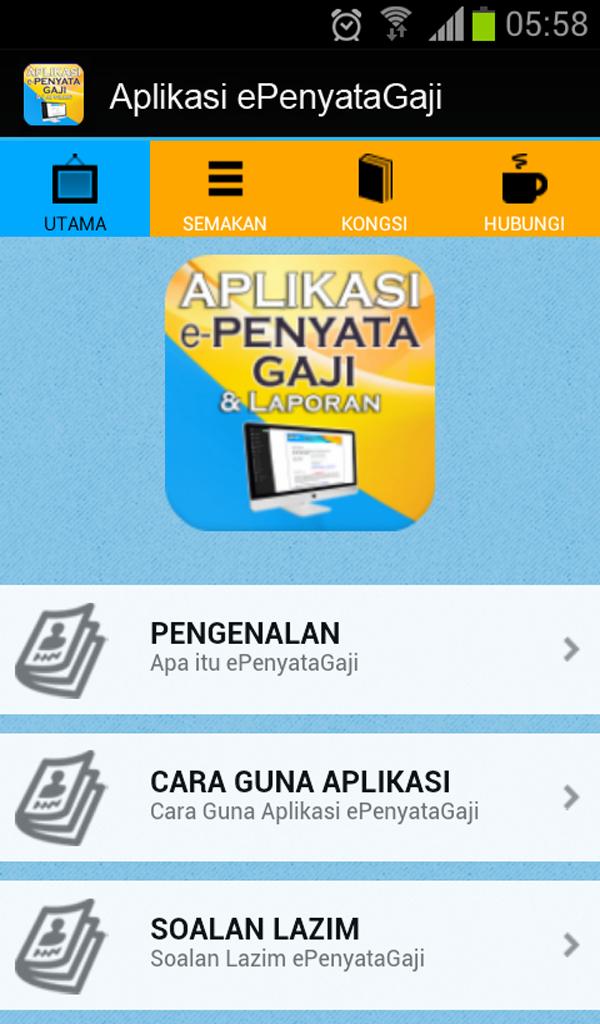Open the PENGENALAN row

click(300, 648)
